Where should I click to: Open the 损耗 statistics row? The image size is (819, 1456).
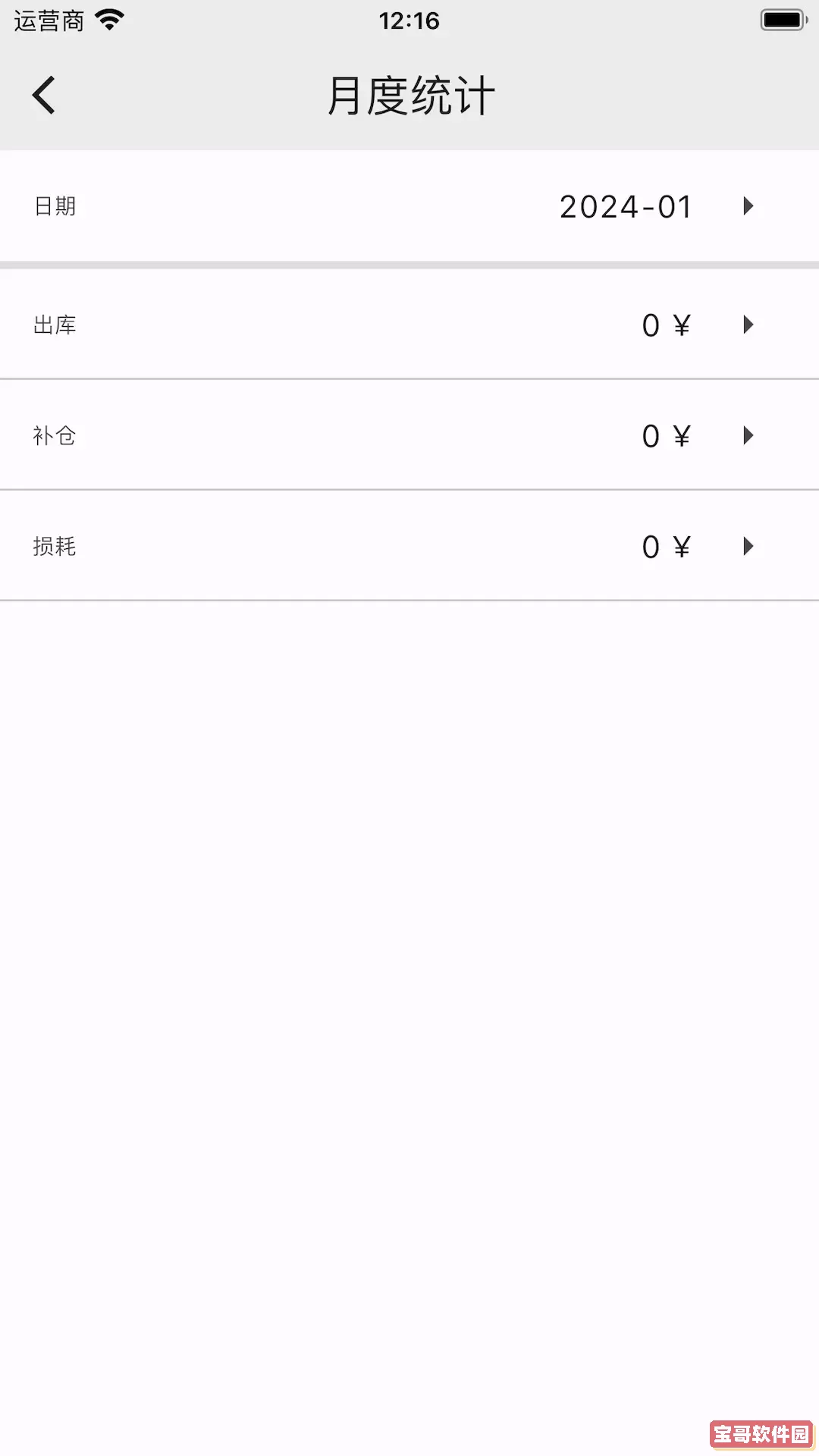click(409, 546)
